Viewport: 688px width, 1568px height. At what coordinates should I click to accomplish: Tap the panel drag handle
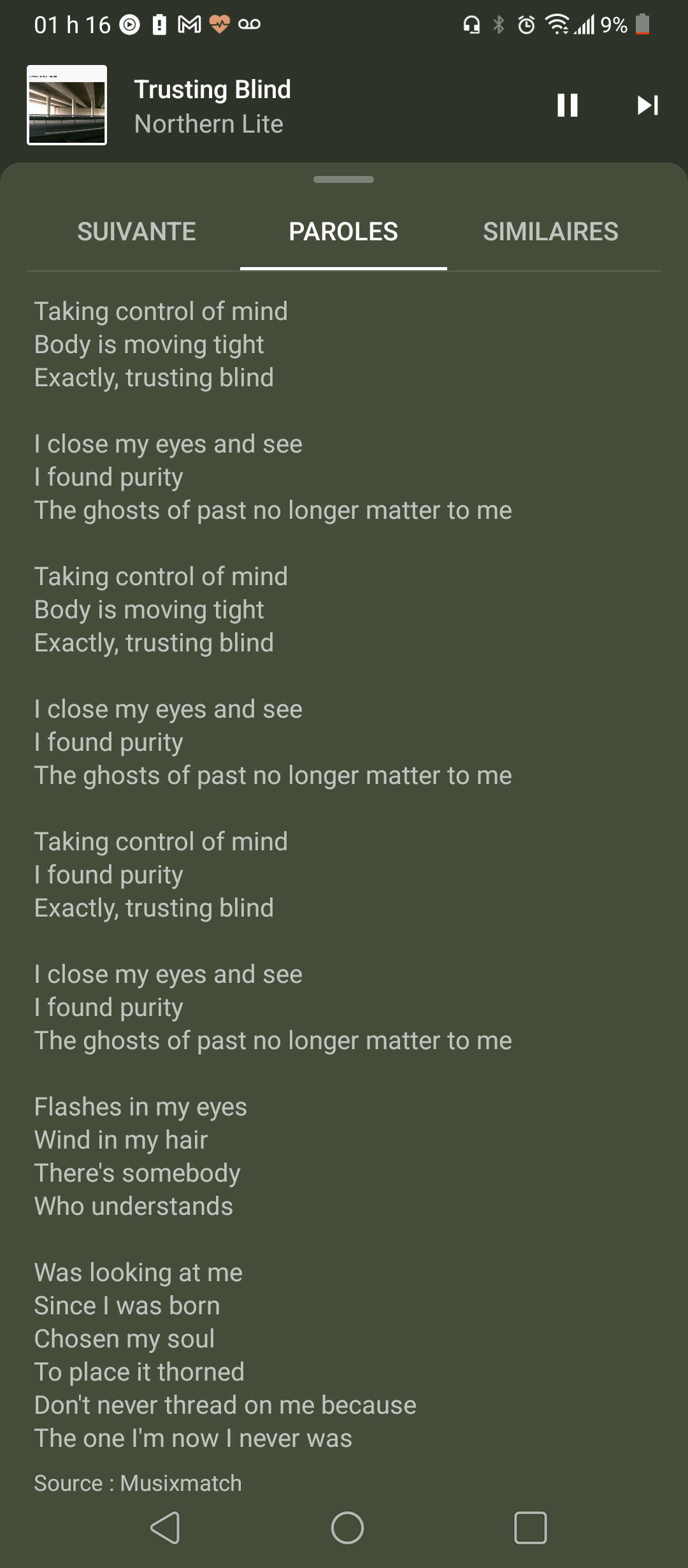[343, 180]
